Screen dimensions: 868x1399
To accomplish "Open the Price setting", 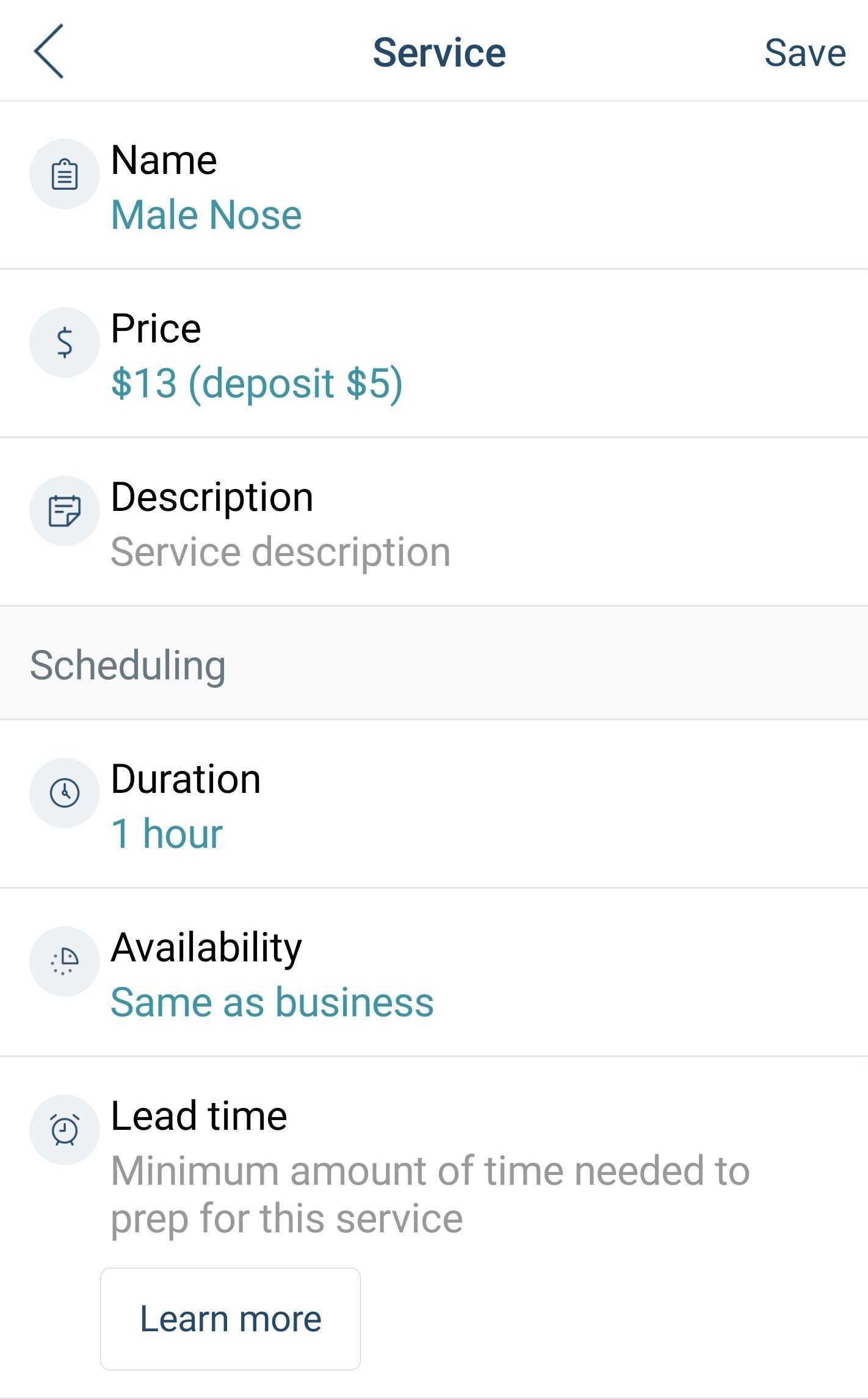I will 434,354.
